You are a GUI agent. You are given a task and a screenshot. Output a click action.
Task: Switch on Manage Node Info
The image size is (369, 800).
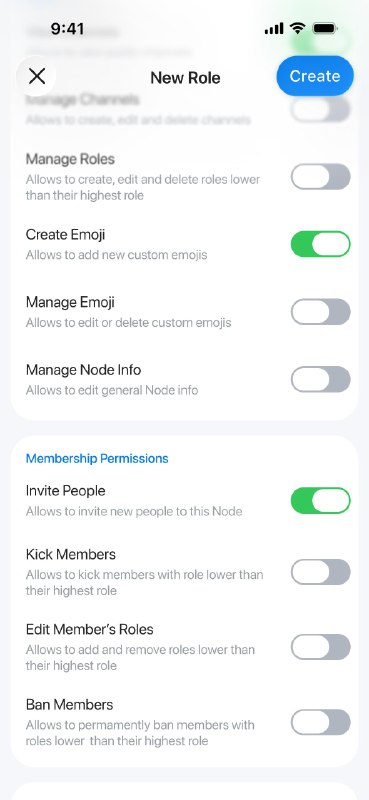click(321, 379)
